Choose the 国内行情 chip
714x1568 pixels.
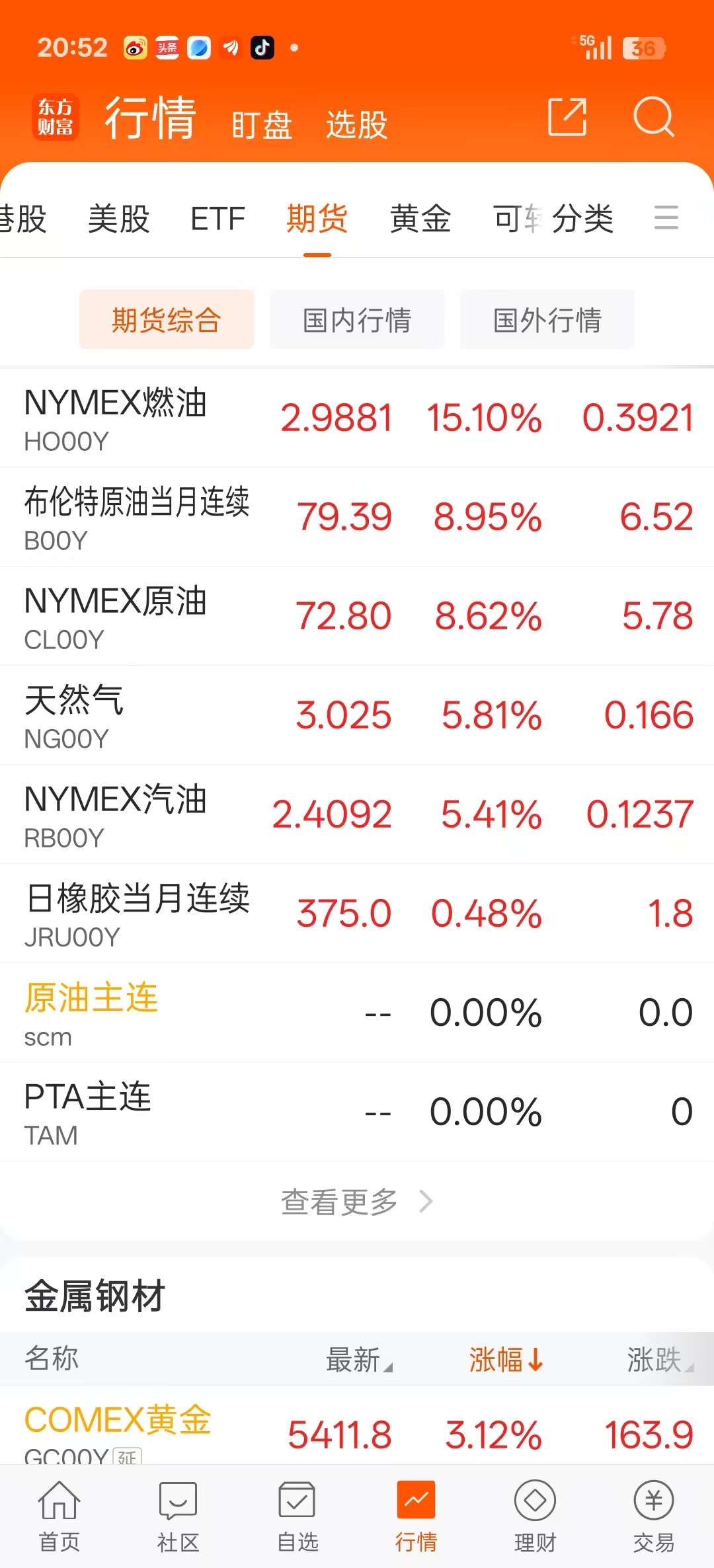(357, 320)
